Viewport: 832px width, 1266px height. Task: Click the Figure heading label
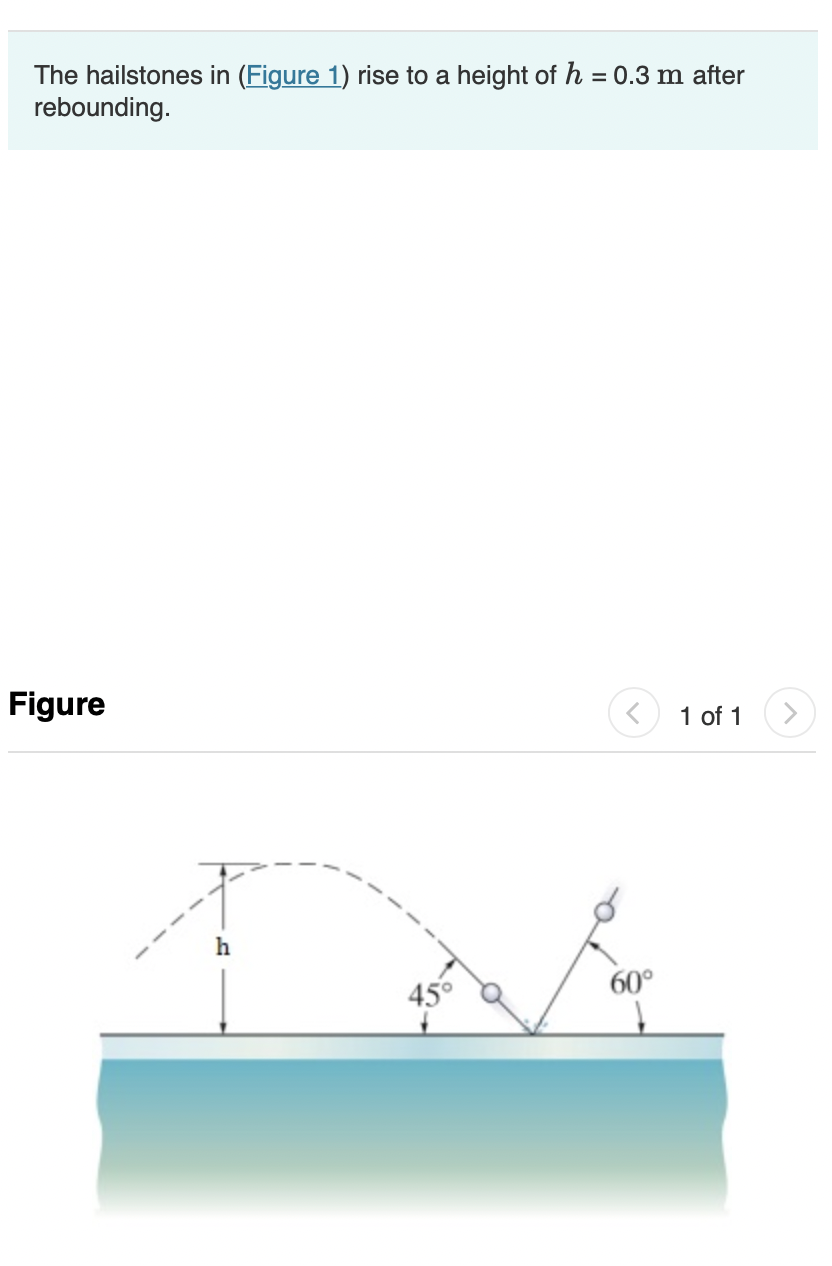pyautogui.click(x=56, y=704)
